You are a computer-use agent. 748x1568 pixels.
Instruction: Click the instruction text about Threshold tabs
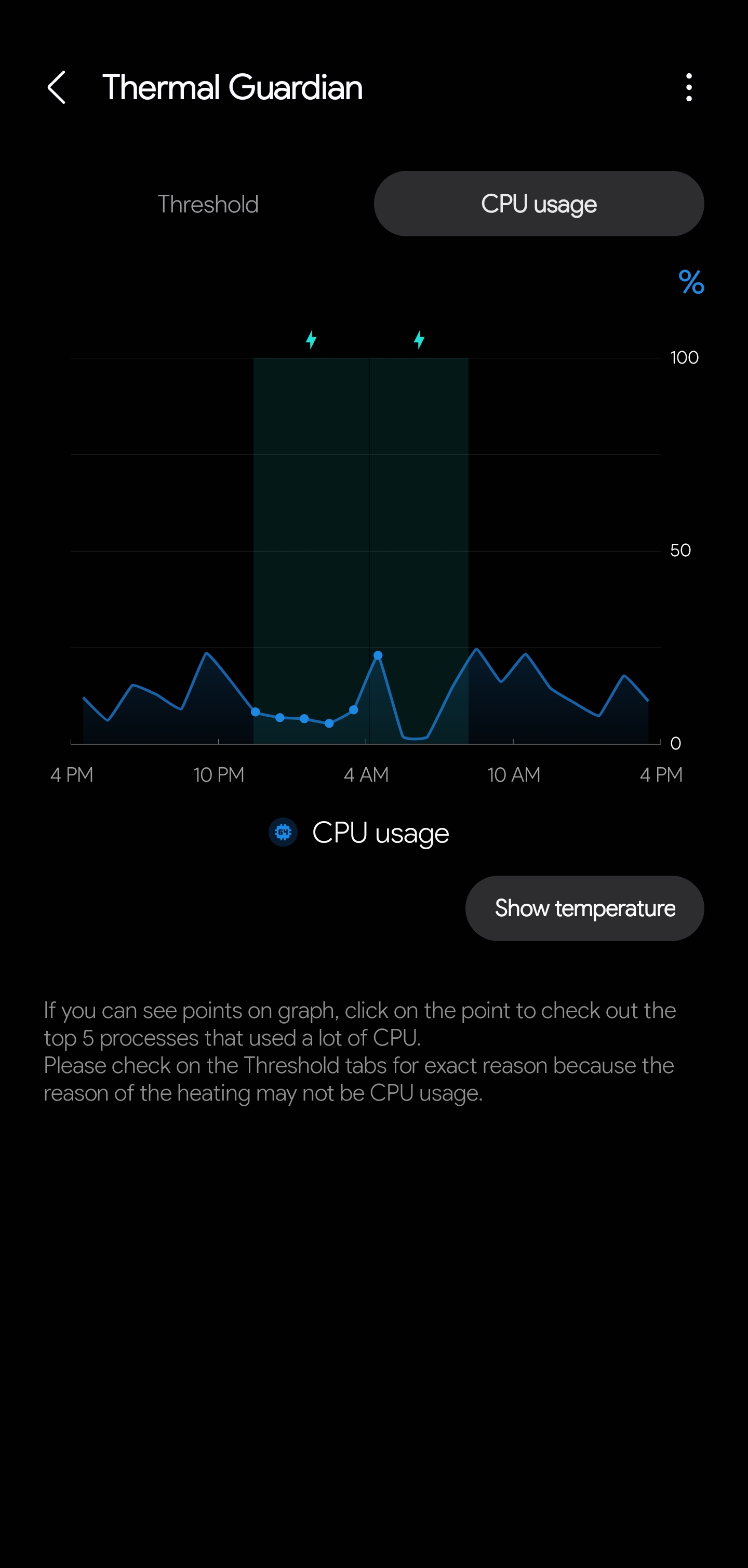(358, 1065)
